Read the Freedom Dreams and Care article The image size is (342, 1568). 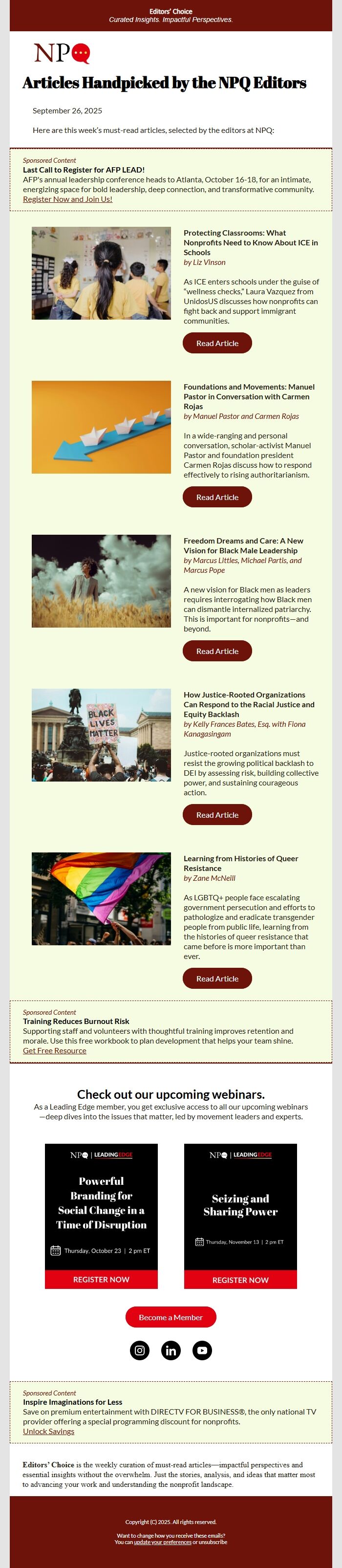click(217, 652)
